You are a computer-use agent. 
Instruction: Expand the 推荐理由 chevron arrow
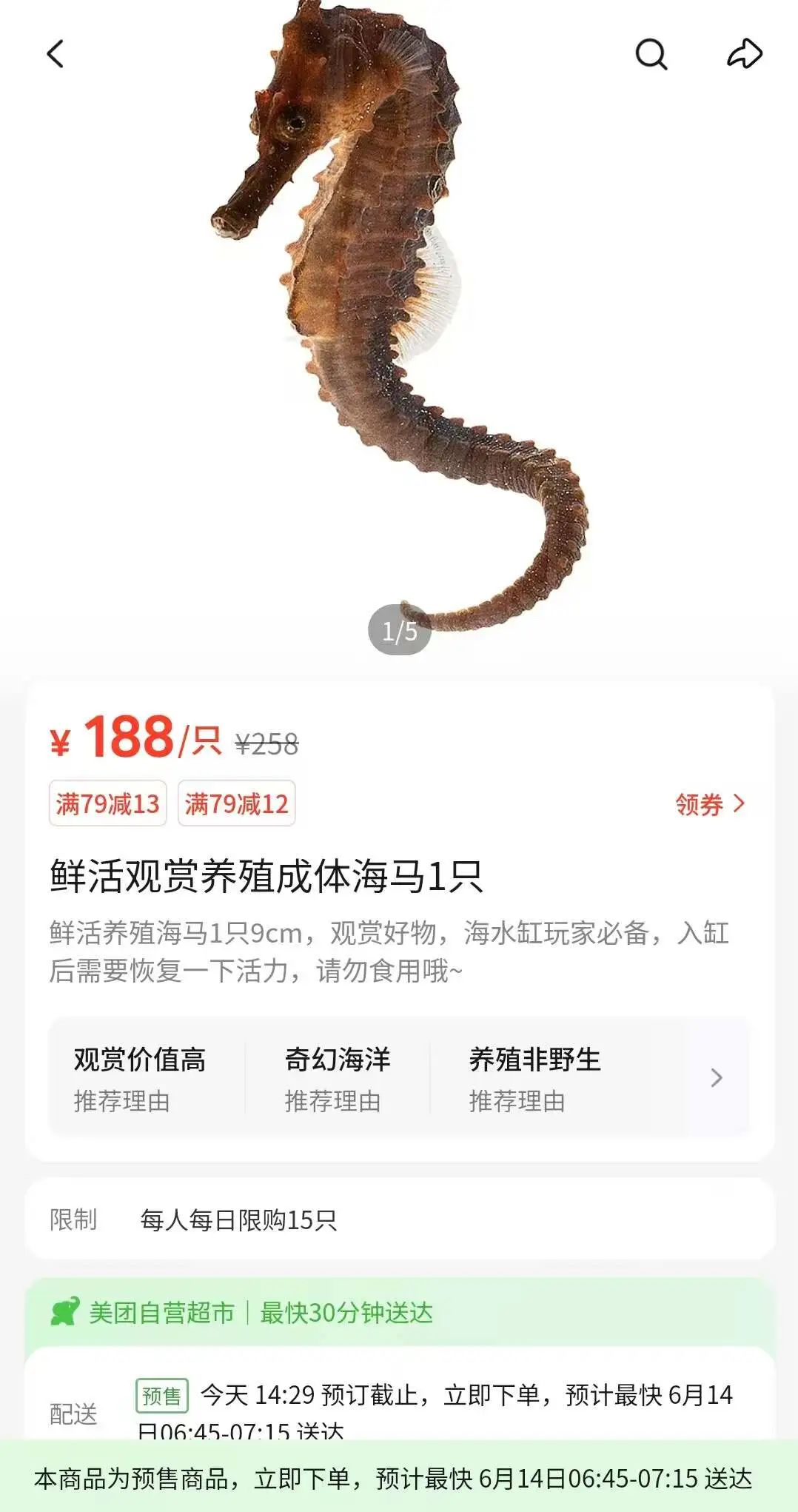716,1078
